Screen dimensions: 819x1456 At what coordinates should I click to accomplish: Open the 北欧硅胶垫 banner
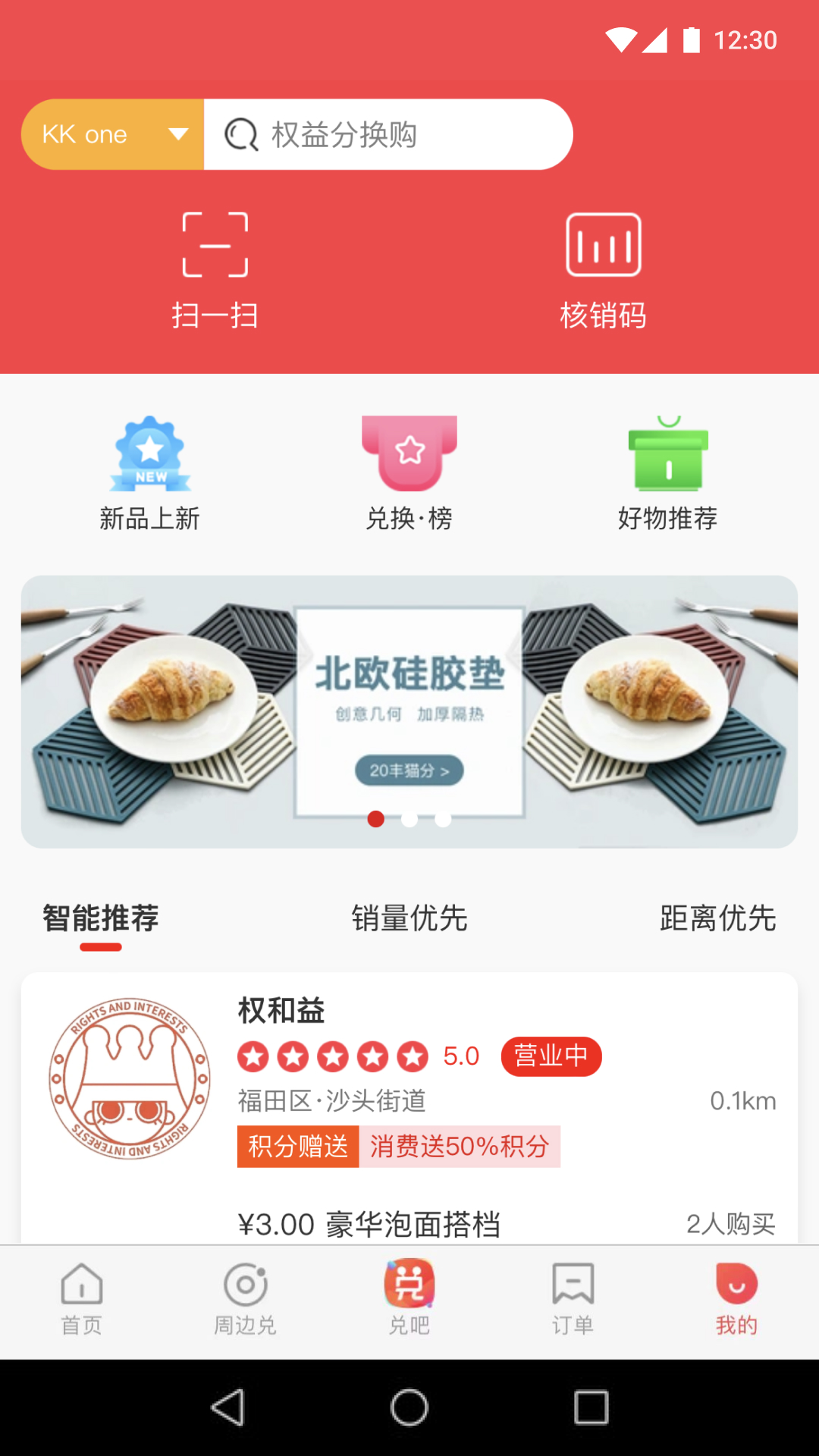[x=409, y=711]
